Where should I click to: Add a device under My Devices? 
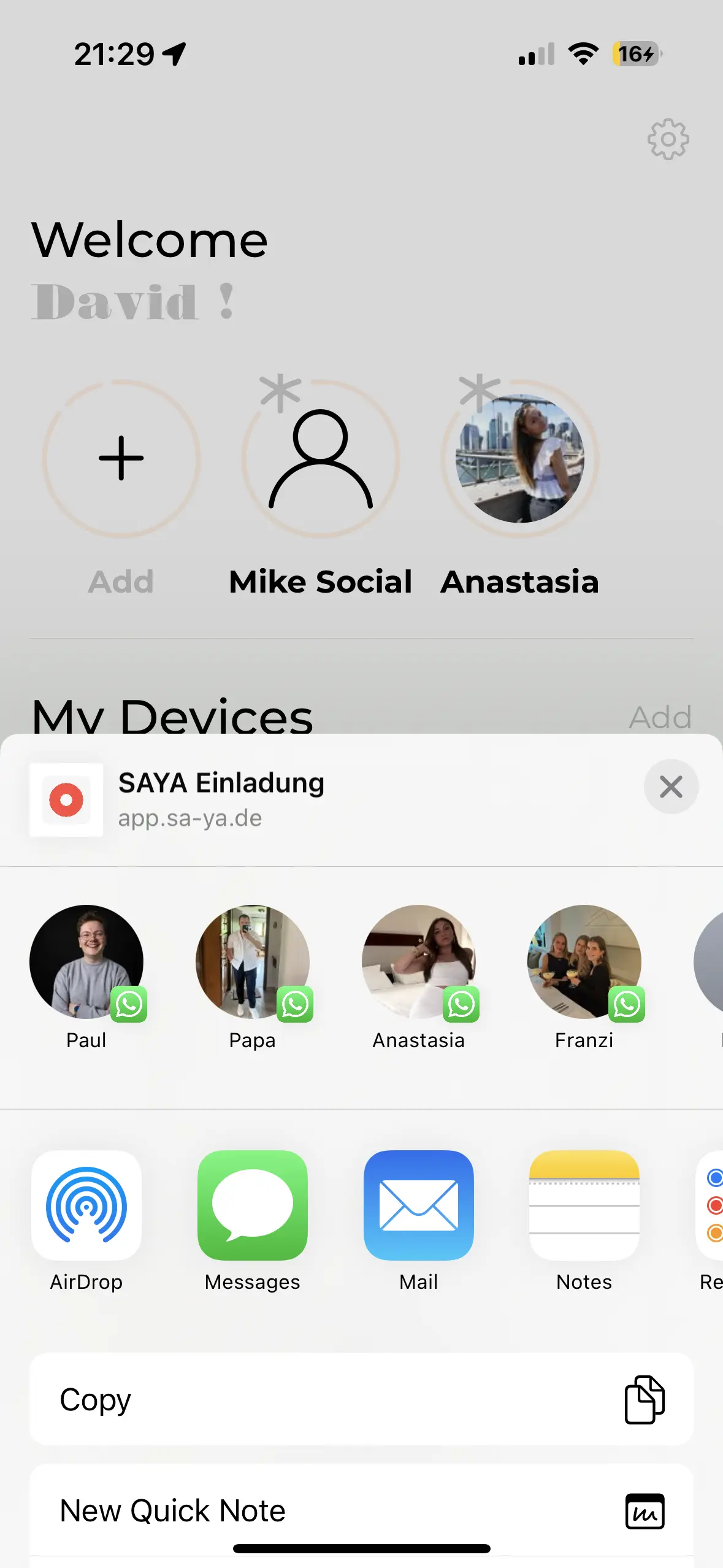(x=660, y=717)
